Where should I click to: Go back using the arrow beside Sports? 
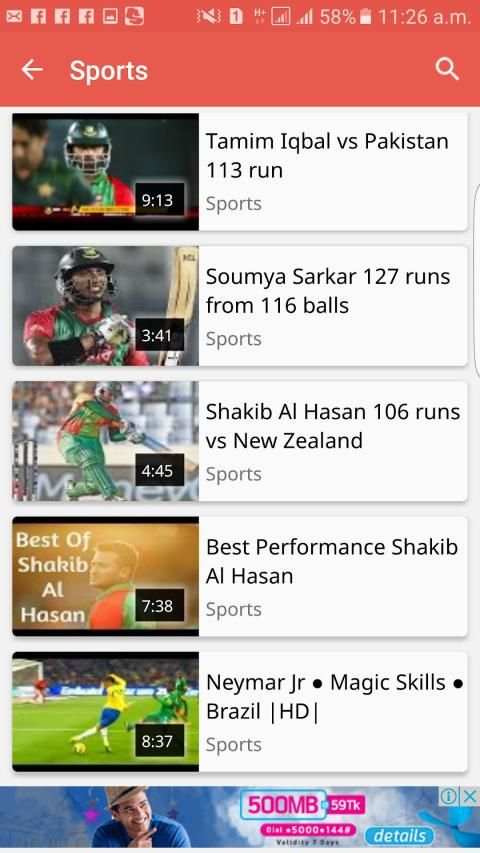pyautogui.click(x=32, y=70)
